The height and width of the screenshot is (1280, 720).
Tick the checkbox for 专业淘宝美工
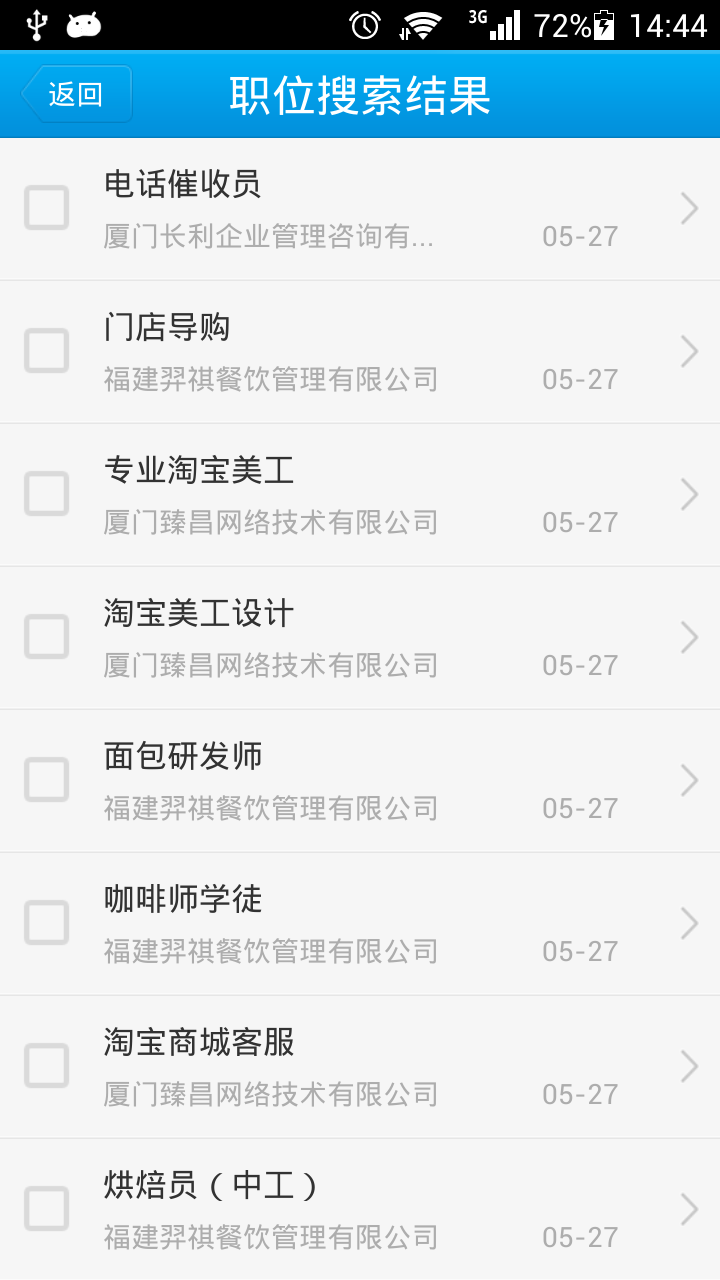46,494
